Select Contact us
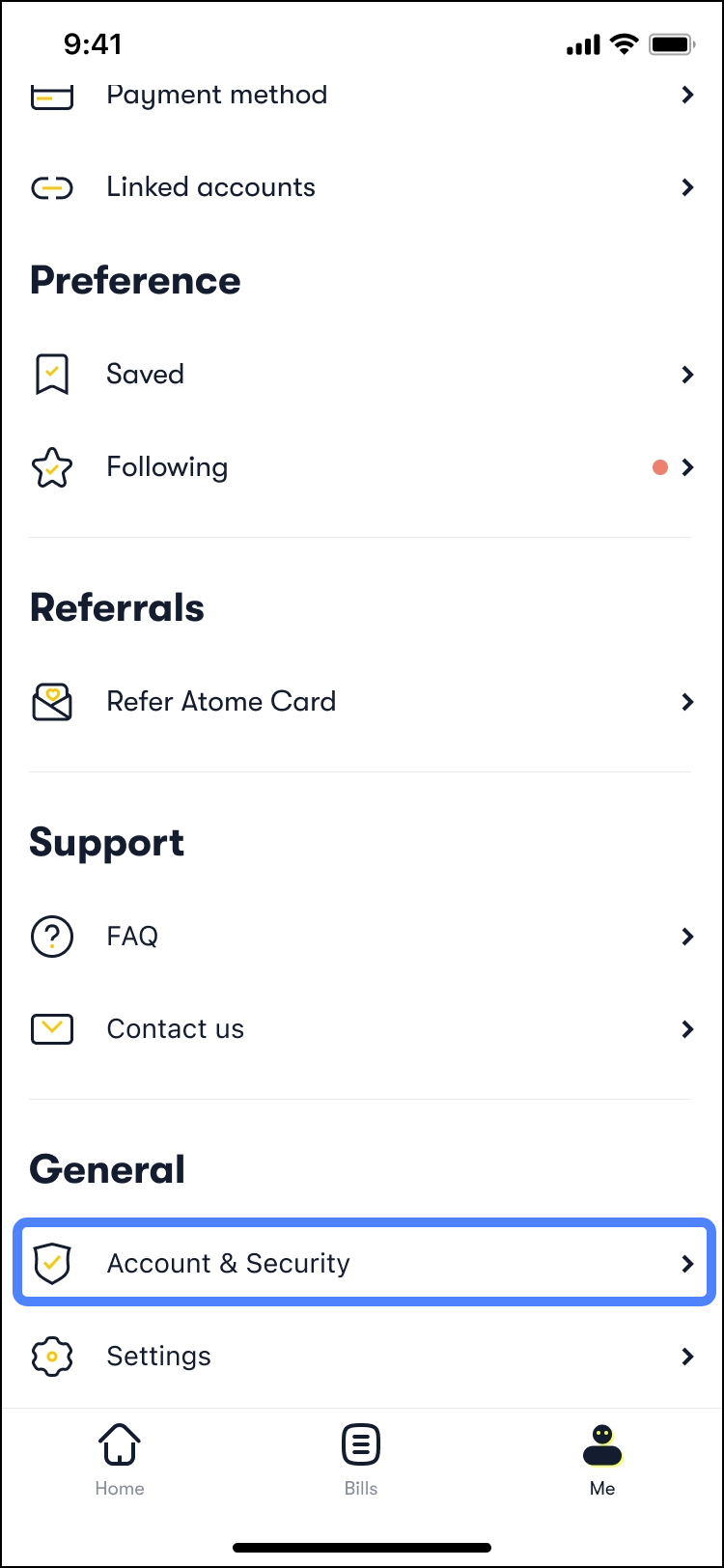724x1568 pixels. [x=362, y=1029]
